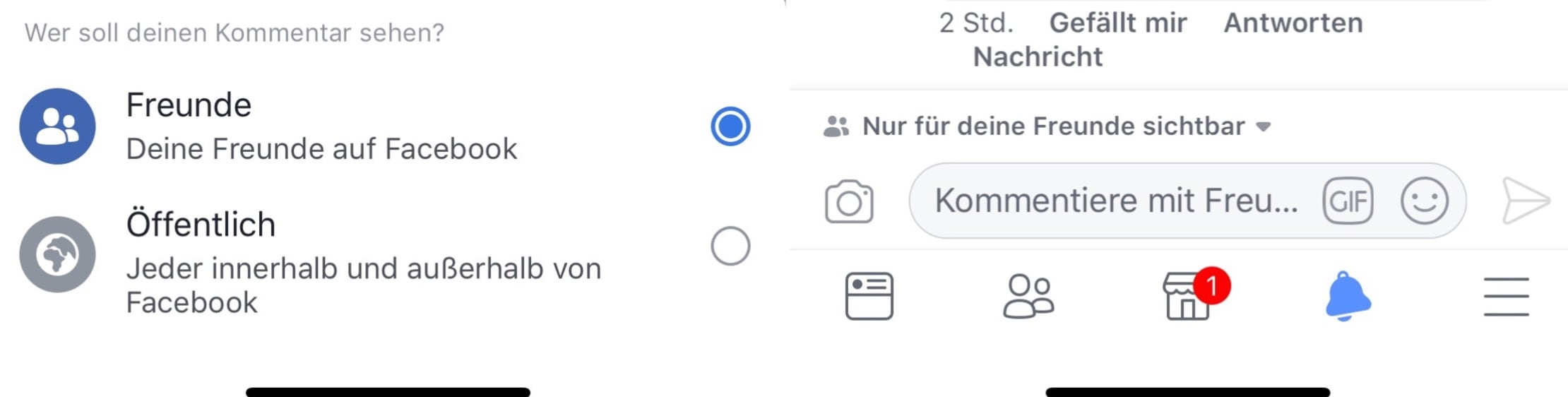1568x397 pixels.
Task: Tap Antworten to reply to the comment
Action: 1293,23
